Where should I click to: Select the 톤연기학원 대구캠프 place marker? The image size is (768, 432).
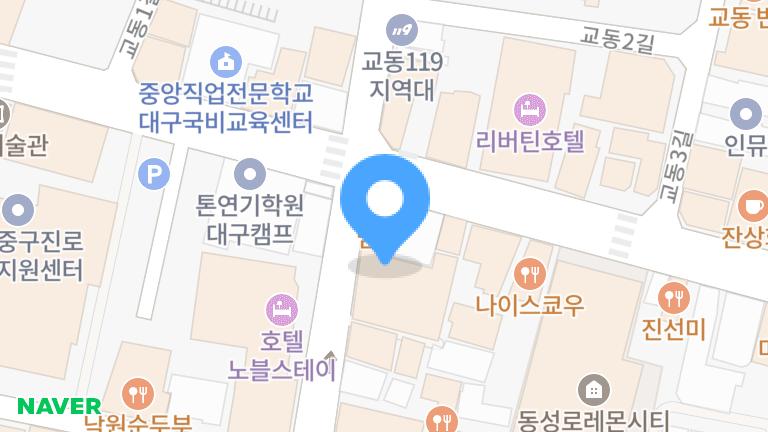tap(250, 174)
